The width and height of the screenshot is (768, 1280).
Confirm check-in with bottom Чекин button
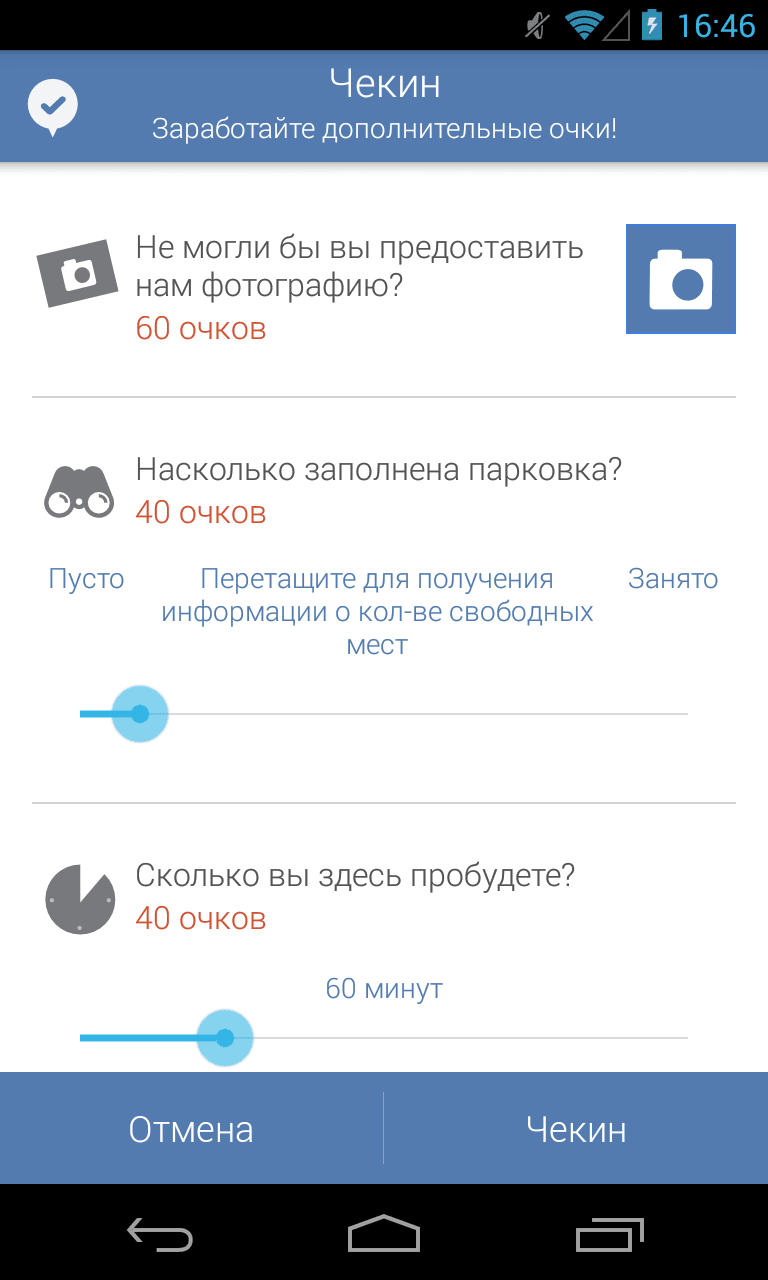point(576,1129)
